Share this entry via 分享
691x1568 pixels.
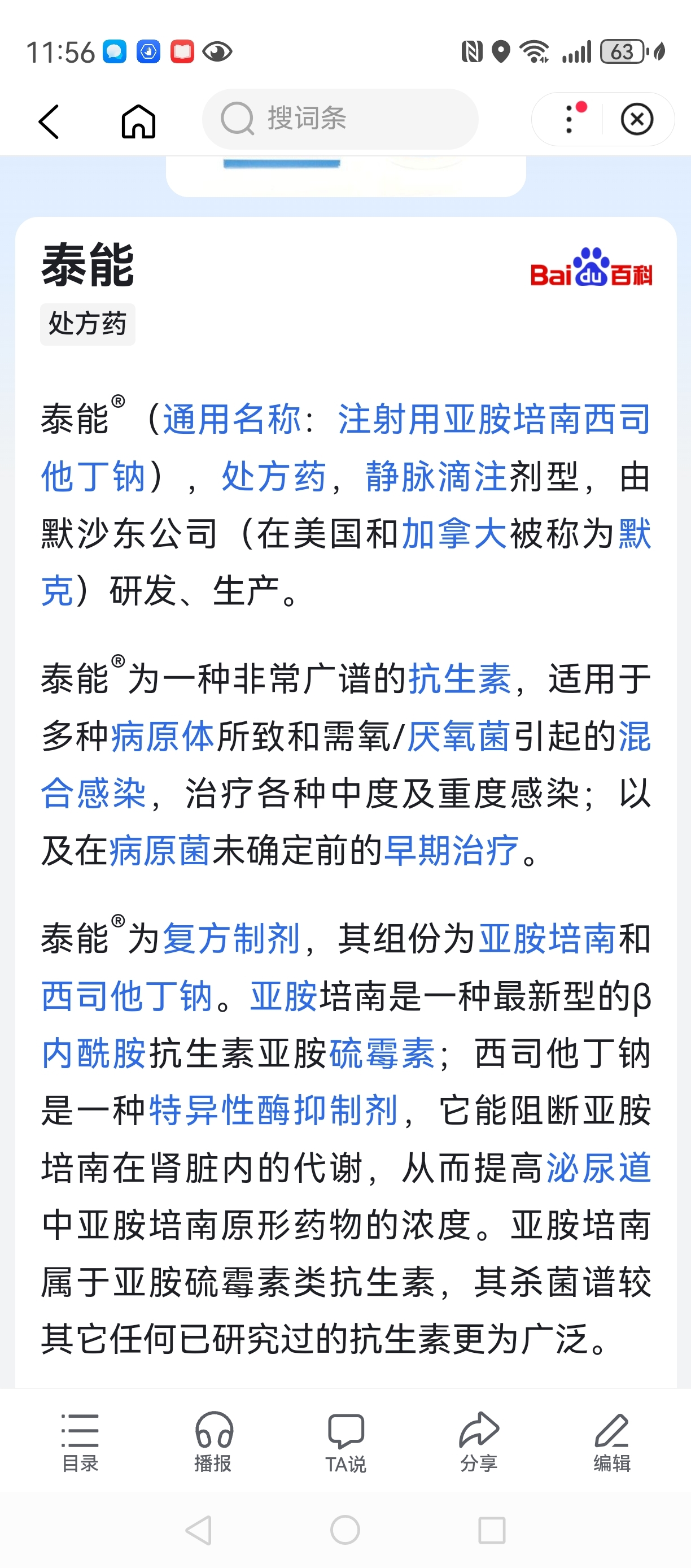(479, 1442)
